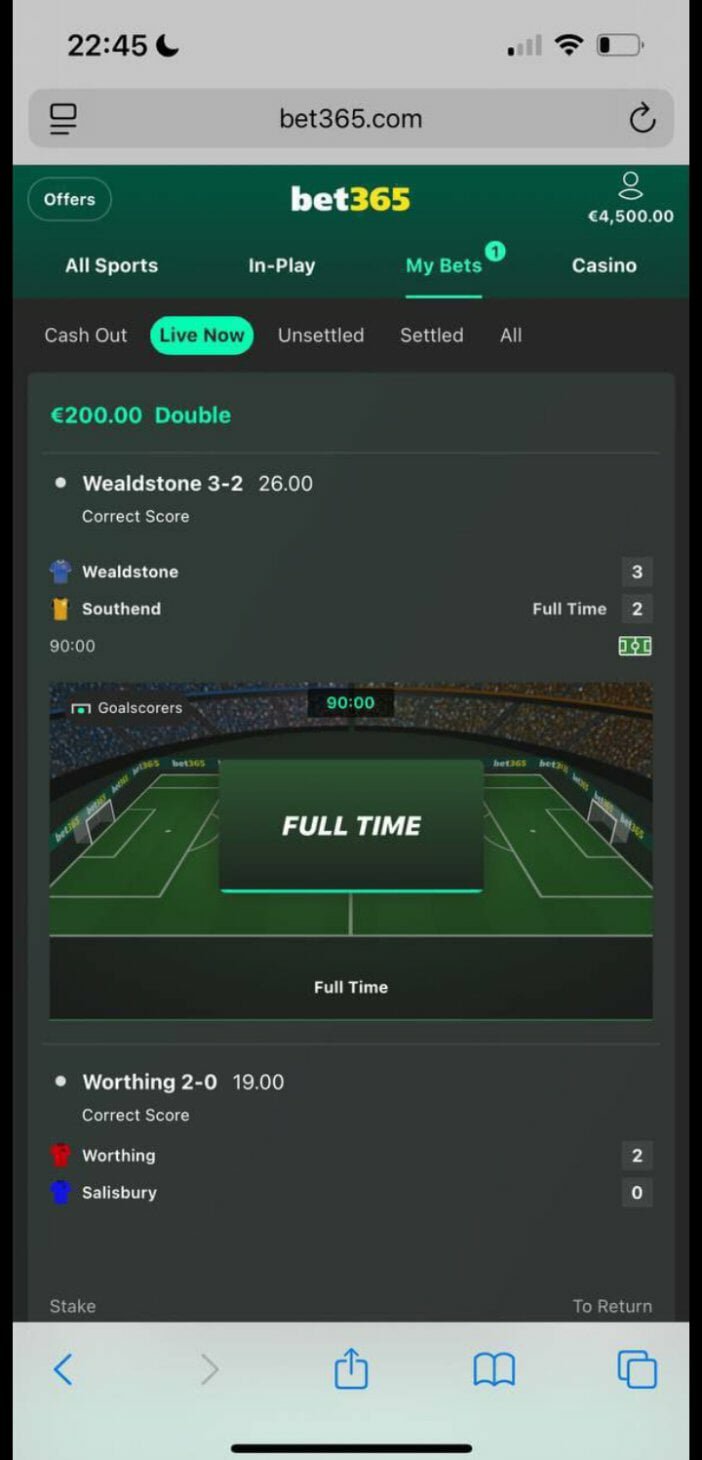Screen dimensions: 702x1460
Task: Open the account profile icon
Action: (630, 185)
